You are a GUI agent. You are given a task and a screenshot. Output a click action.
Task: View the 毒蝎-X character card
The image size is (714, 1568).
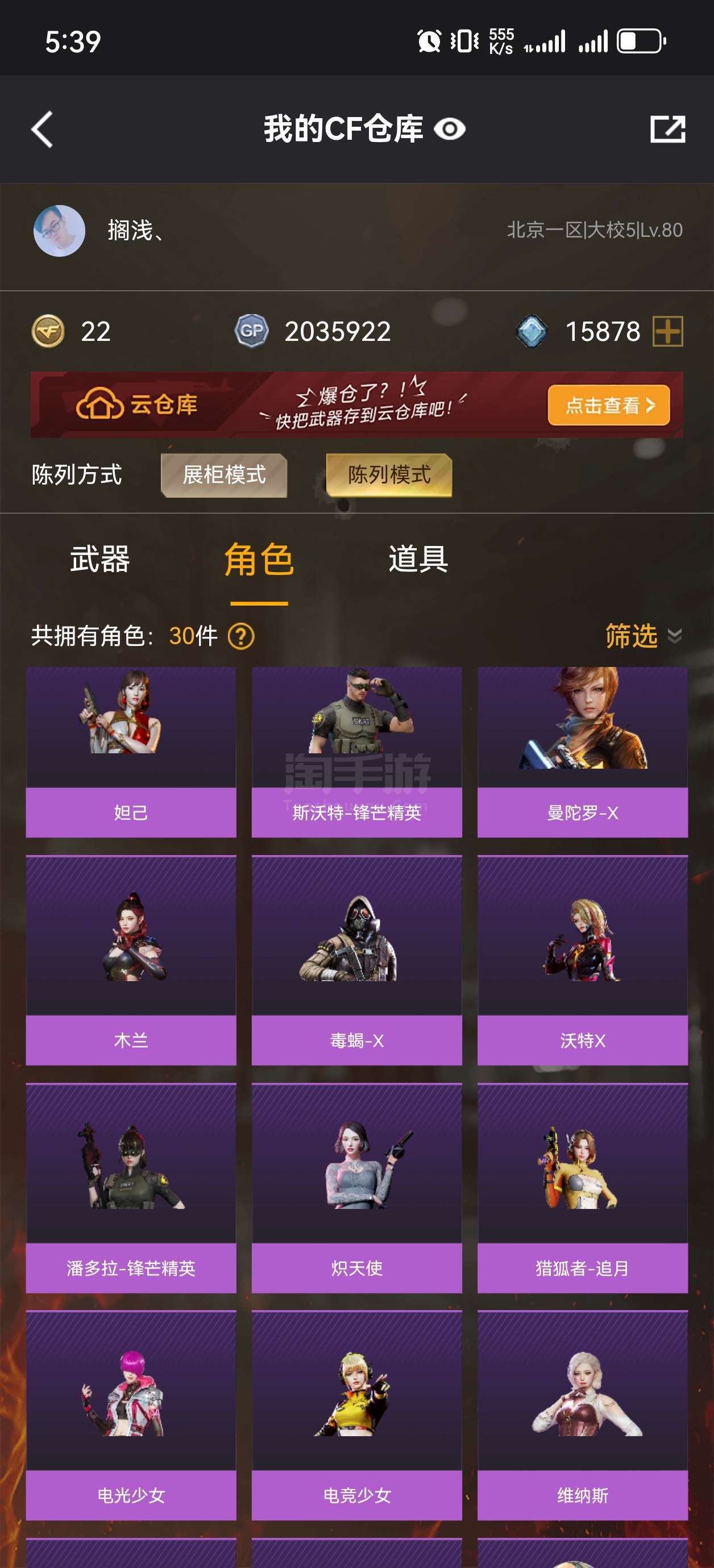(x=357, y=960)
